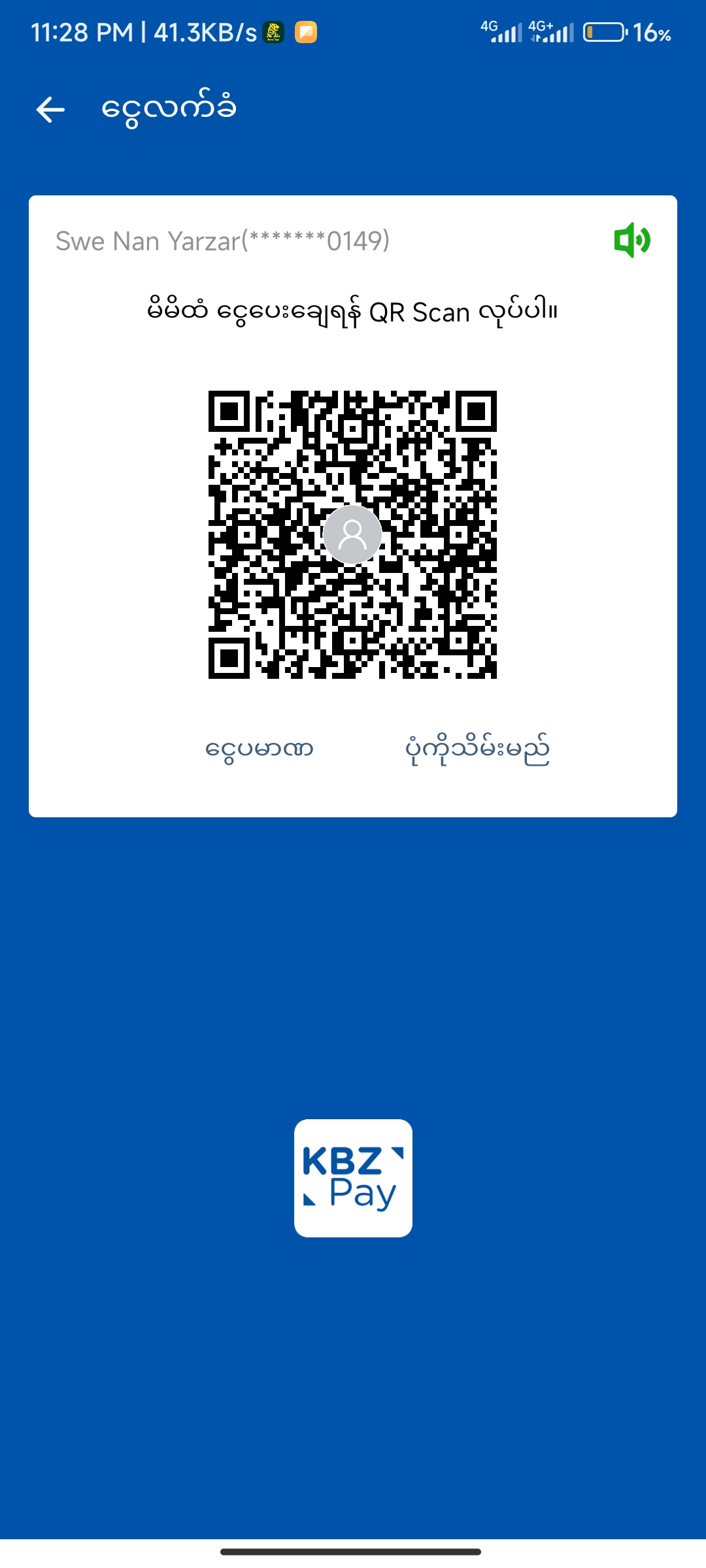The width and height of the screenshot is (706, 1568).
Task: Go back from the ငွေလက်ခံ screen
Action: pyautogui.click(x=50, y=109)
